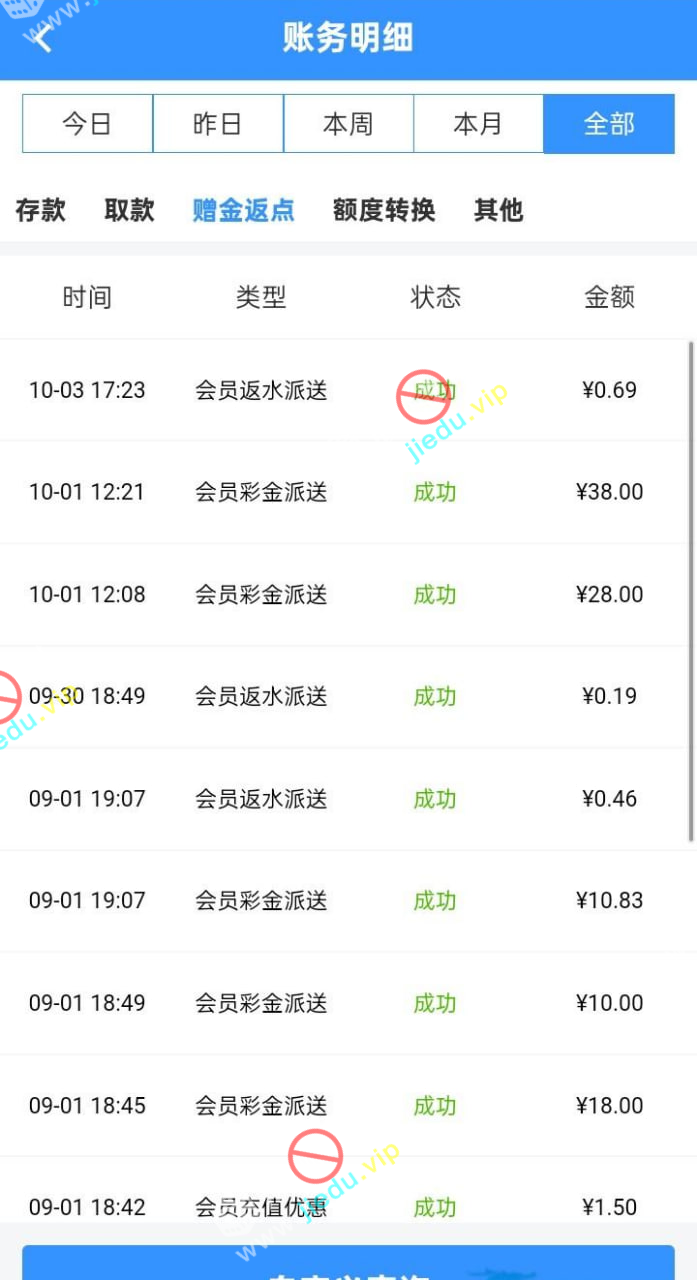This screenshot has width=697, height=1280.
Task: Switch to 昨日 time filter
Action: [218, 124]
